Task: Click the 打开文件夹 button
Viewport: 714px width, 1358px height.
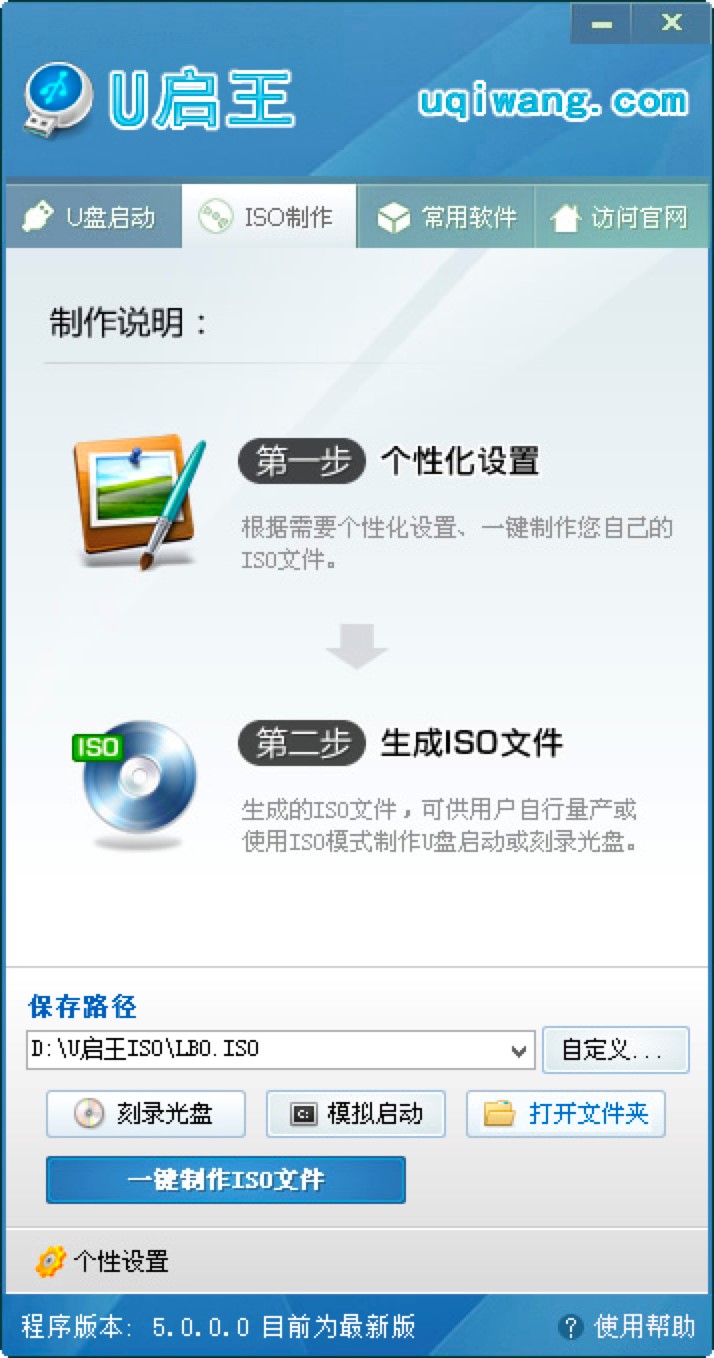Action: tap(566, 1114)
